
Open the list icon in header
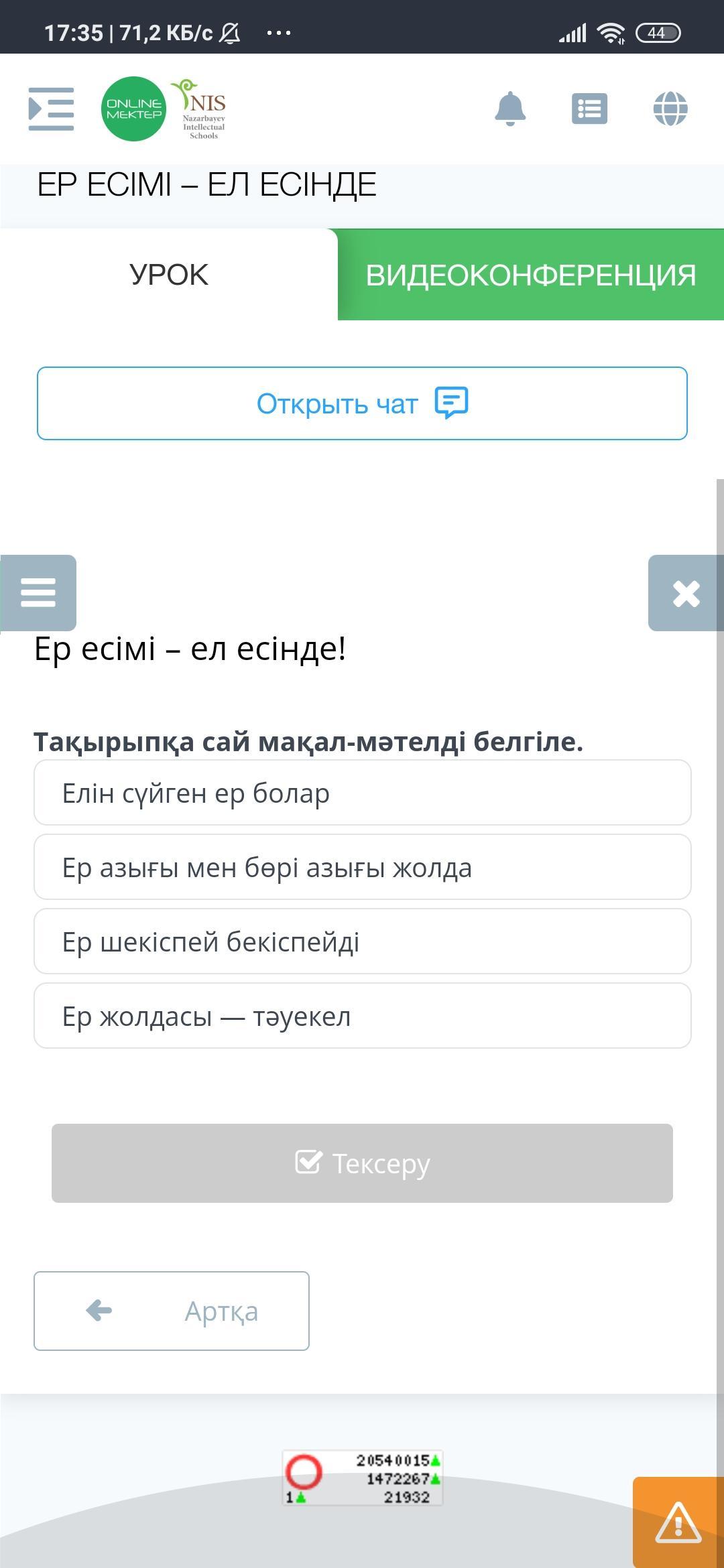(x=590, y=109)
